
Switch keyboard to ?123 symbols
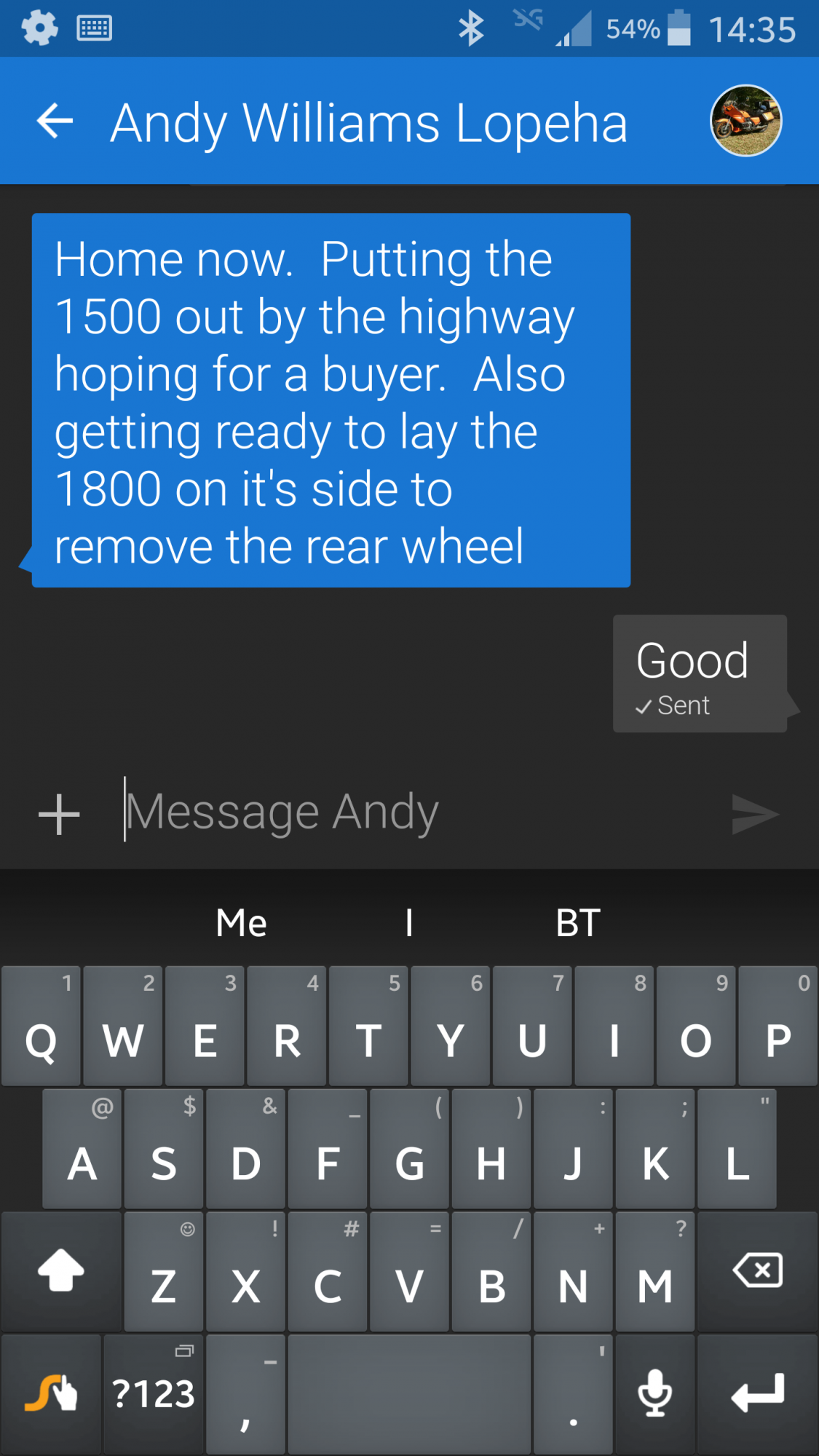pos(154,1393)
